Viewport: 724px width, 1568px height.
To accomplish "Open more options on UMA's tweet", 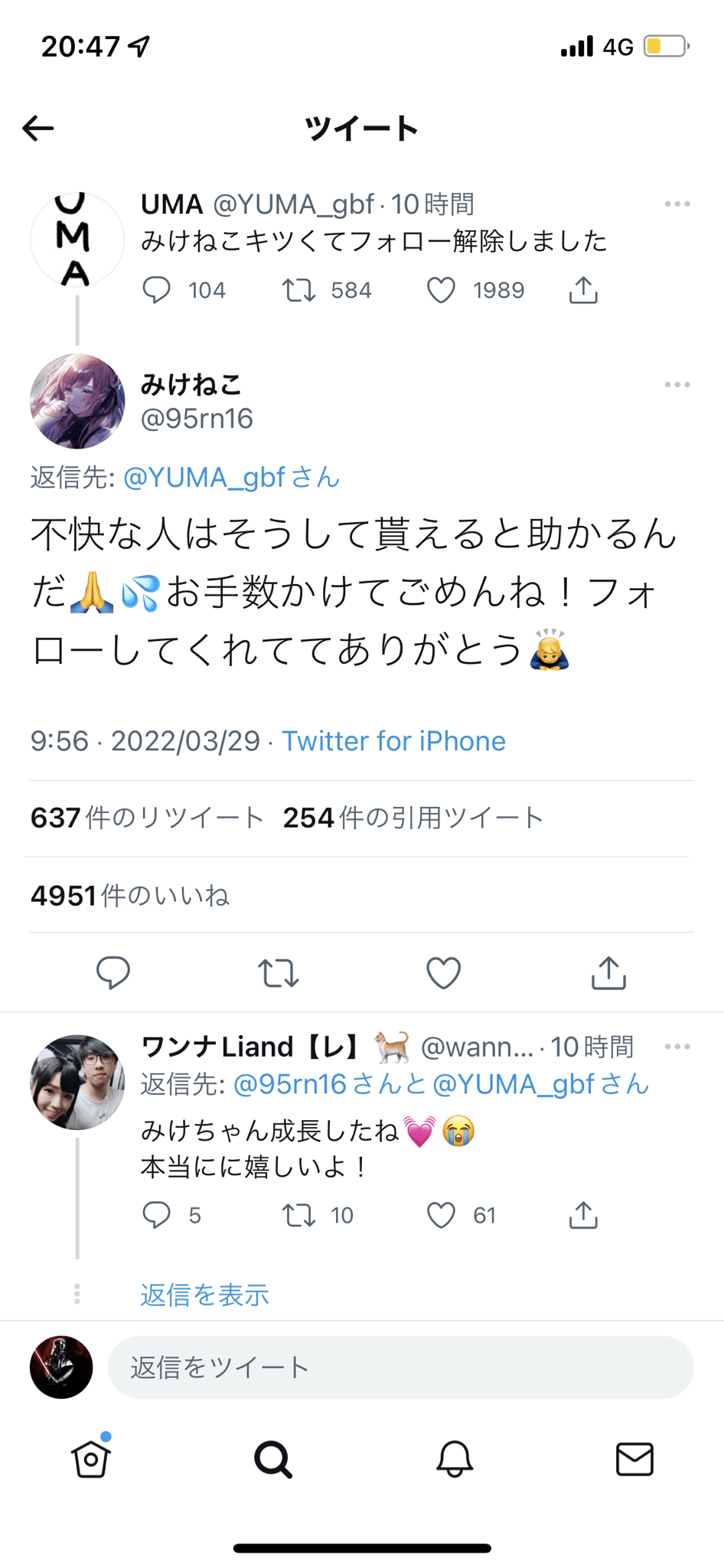I will [x=677, y=204].
